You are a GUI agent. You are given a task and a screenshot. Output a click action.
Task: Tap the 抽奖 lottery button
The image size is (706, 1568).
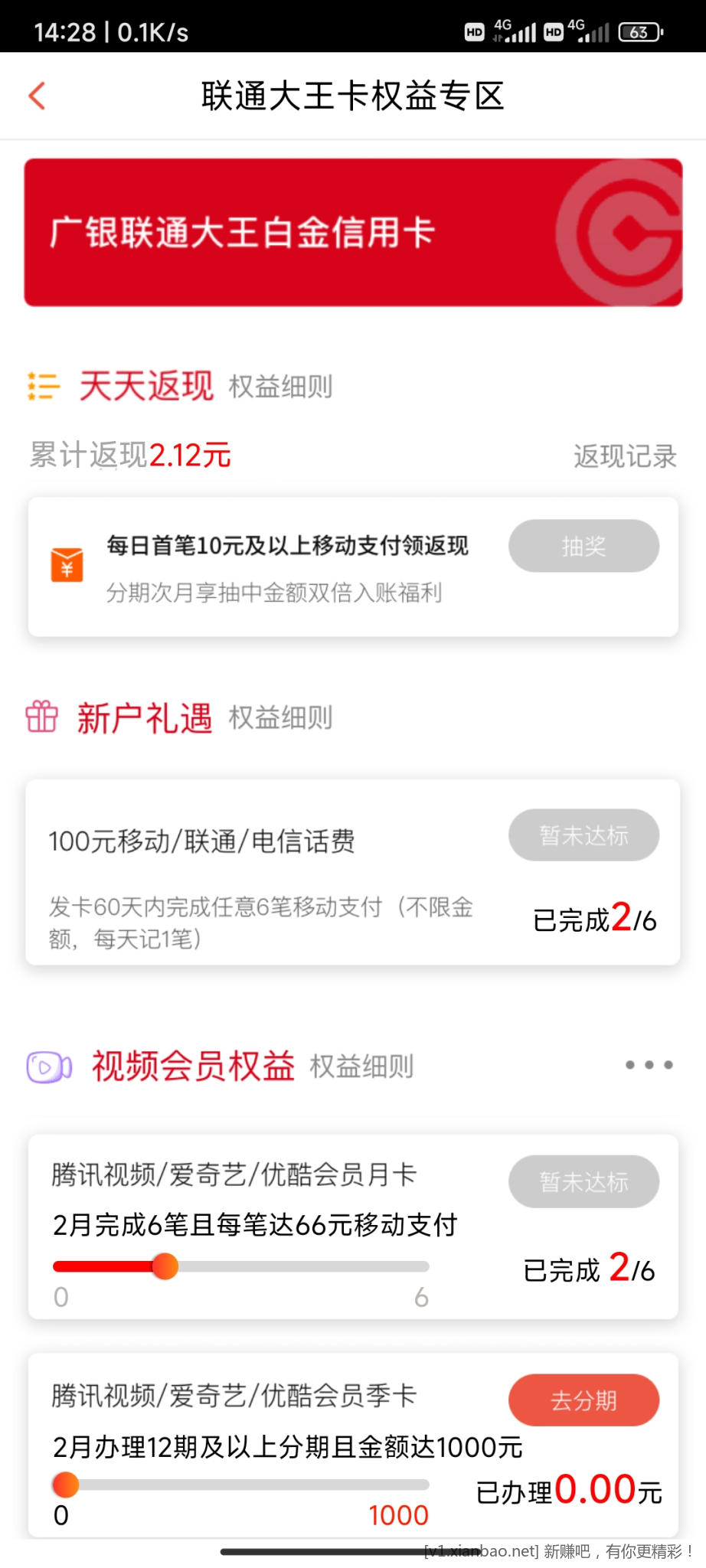583,546
